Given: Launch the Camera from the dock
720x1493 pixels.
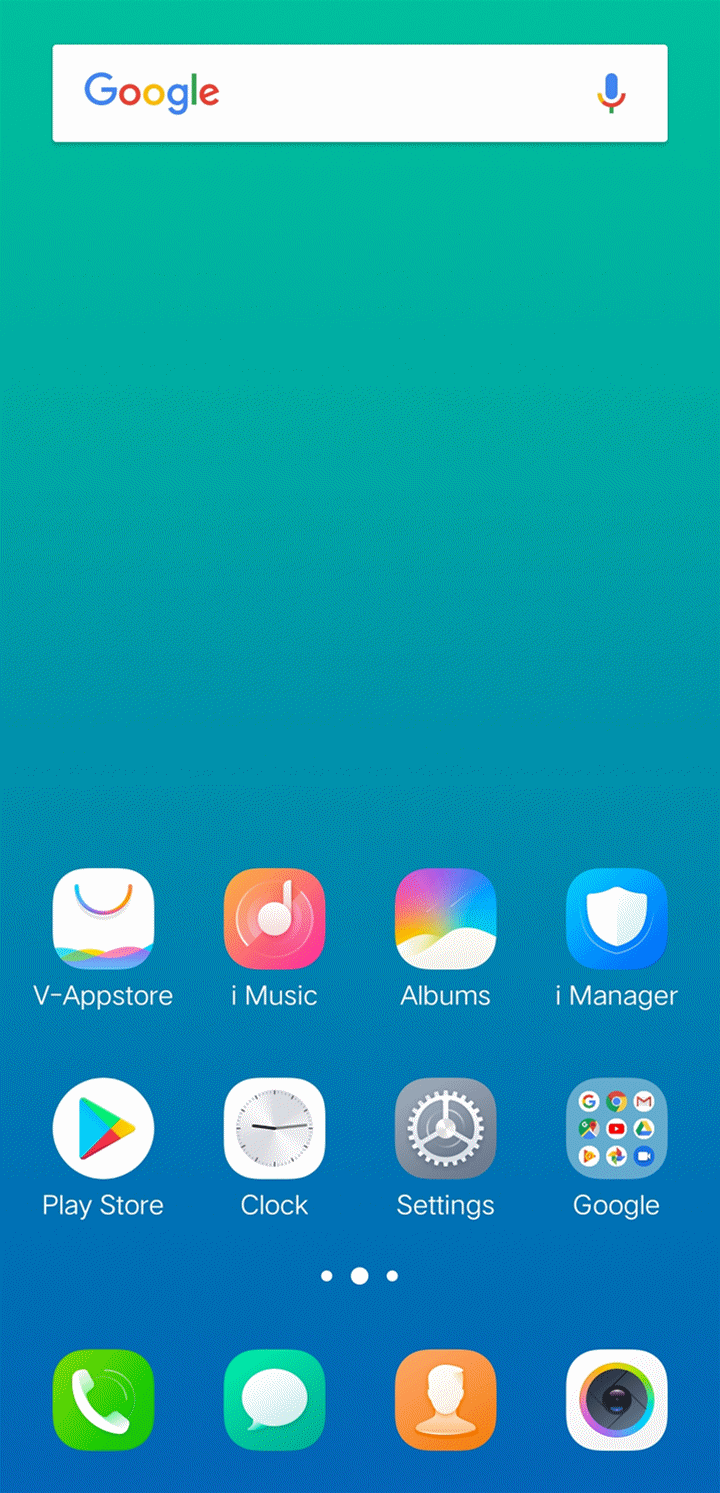Looking at the screenshot, I should point(616,1400).
